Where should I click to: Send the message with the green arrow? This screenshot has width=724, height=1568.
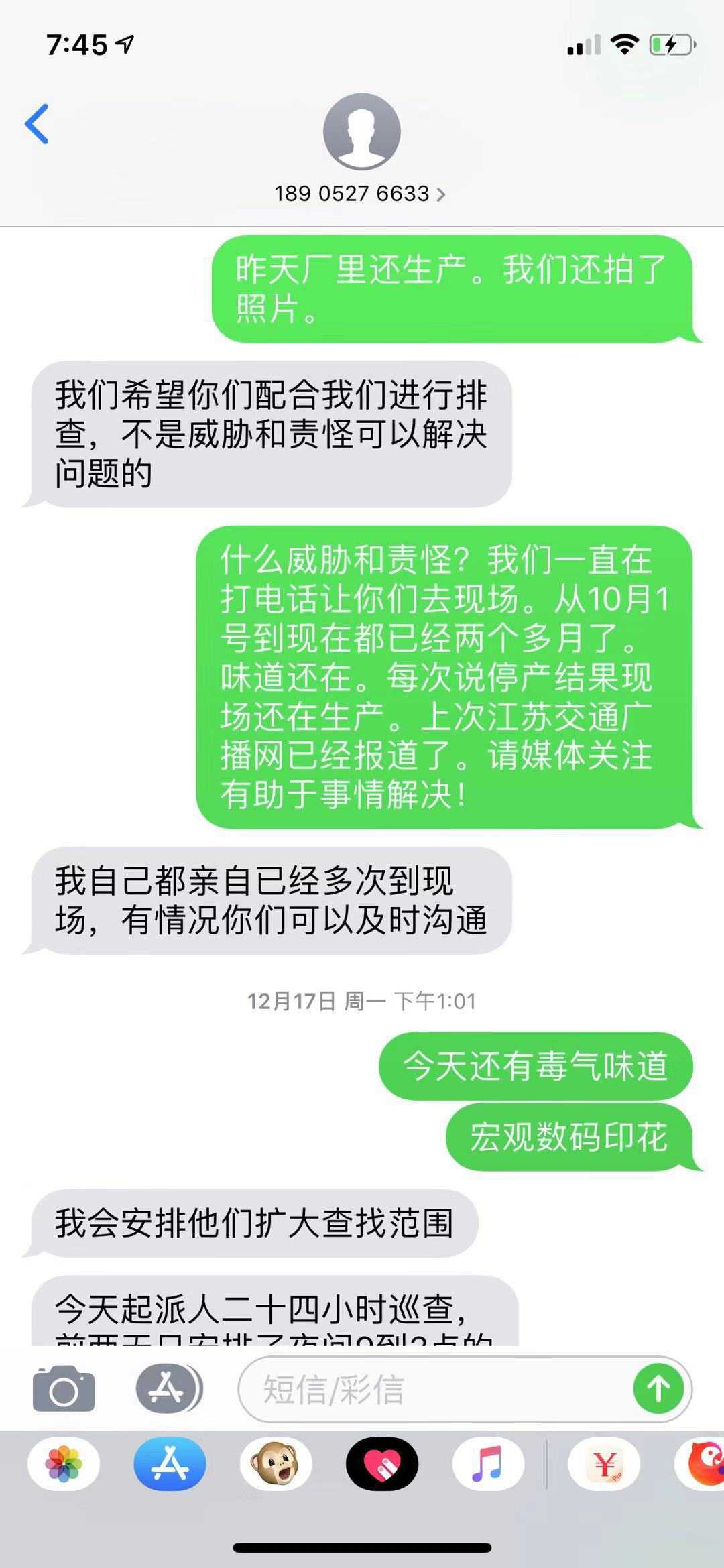[x=658, y=1388]
